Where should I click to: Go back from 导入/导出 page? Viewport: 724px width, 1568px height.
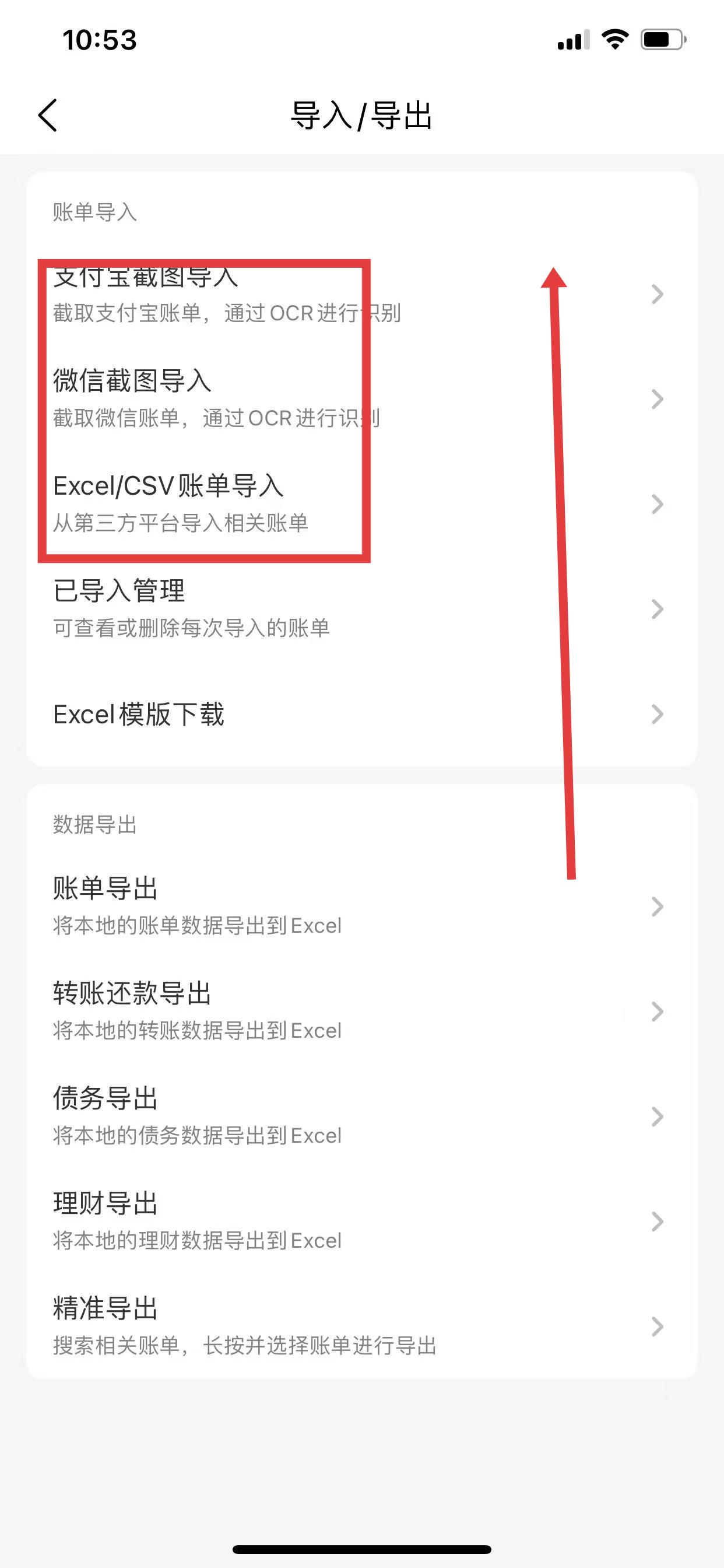pyautogui.click(x=48, y=115)
